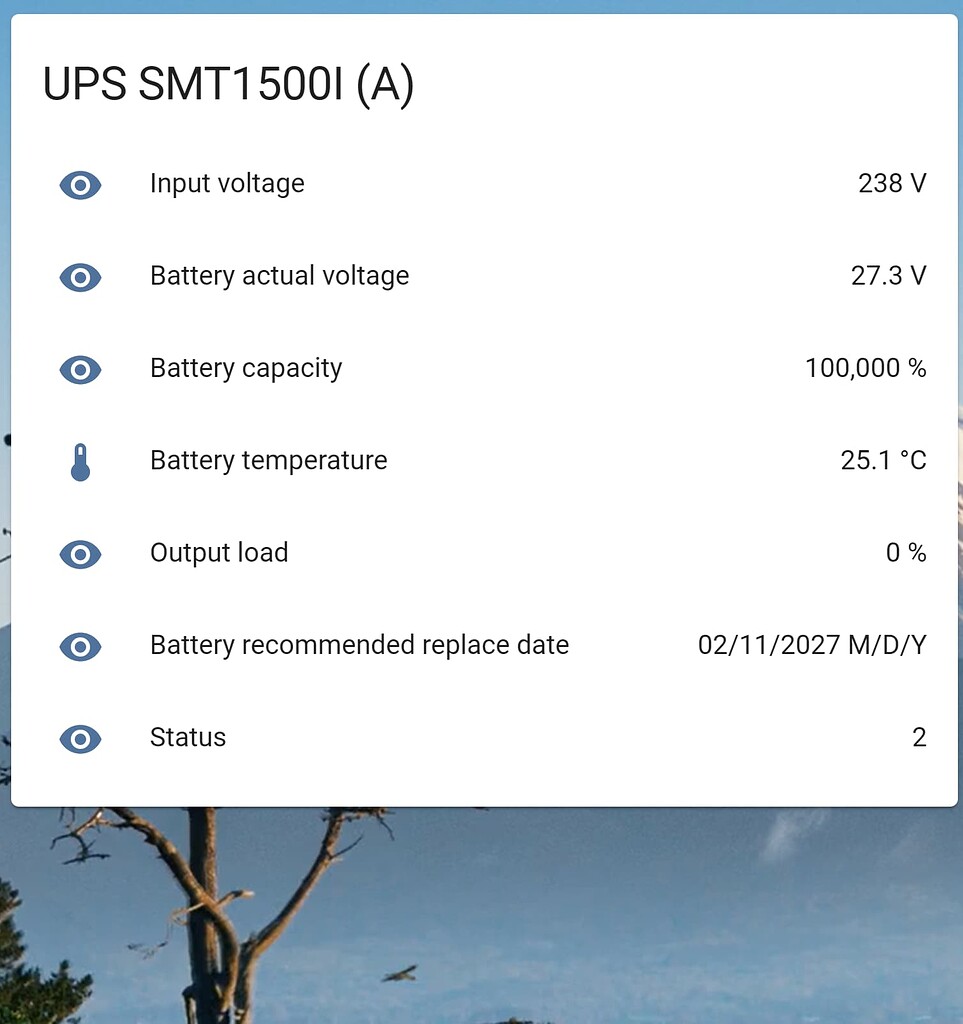Screen dimensions: 963x1024
Task: Click the 02/11/2027 replace date value
Action: tap(812, 645)
